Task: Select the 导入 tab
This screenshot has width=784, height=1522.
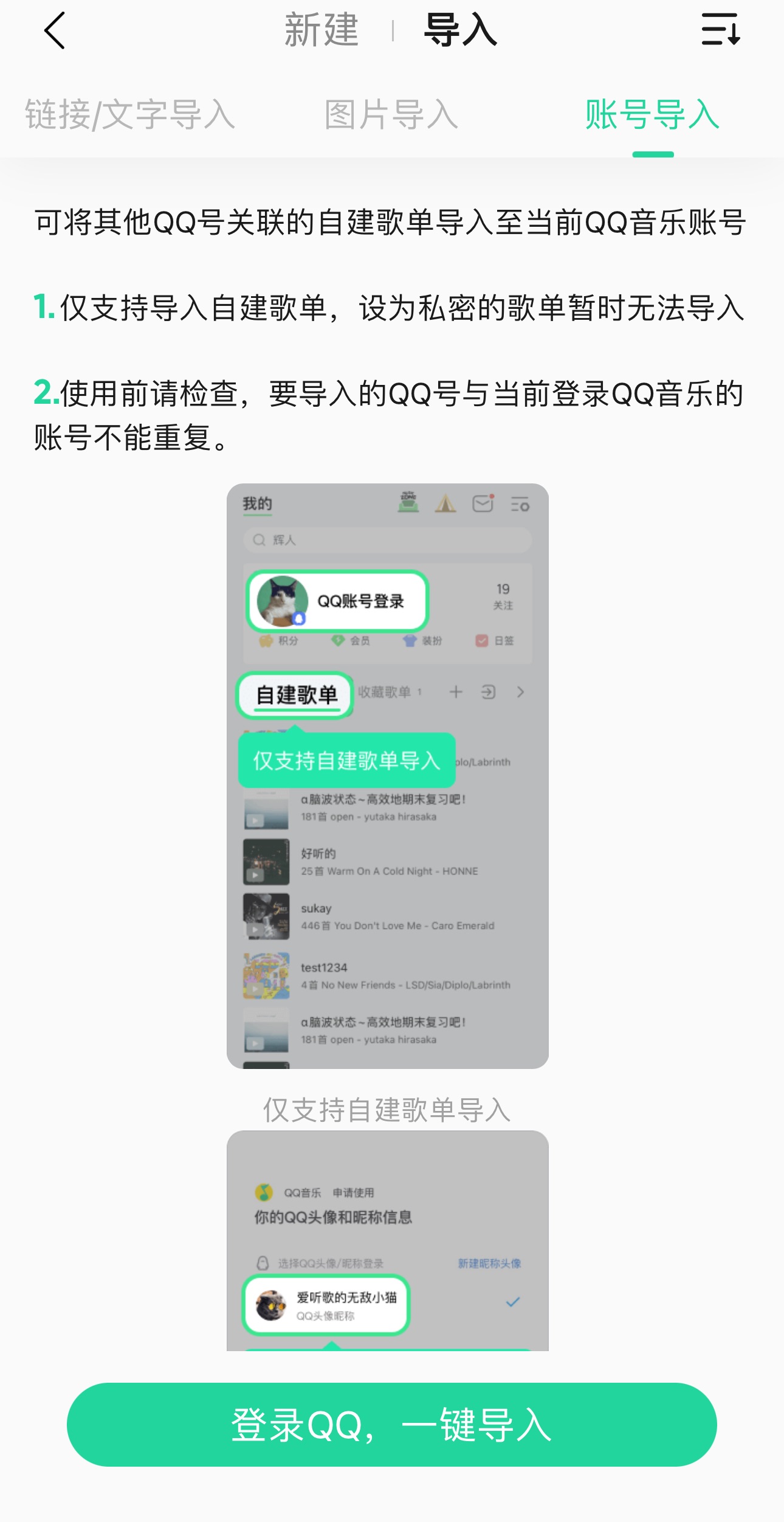Action: (x=460, y=30)
